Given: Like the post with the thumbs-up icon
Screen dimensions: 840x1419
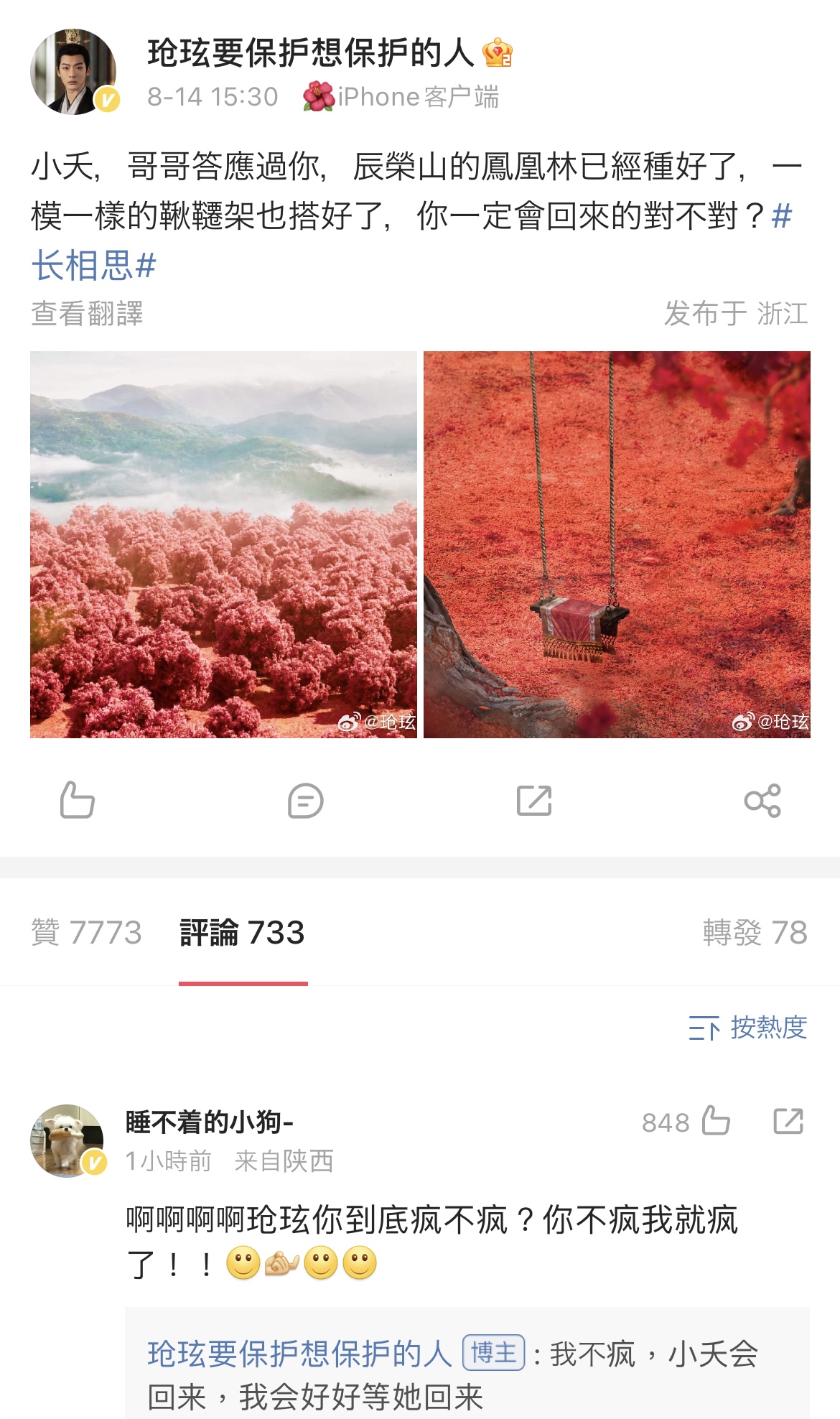Looking at the screenshot, I should coord(78,800).
